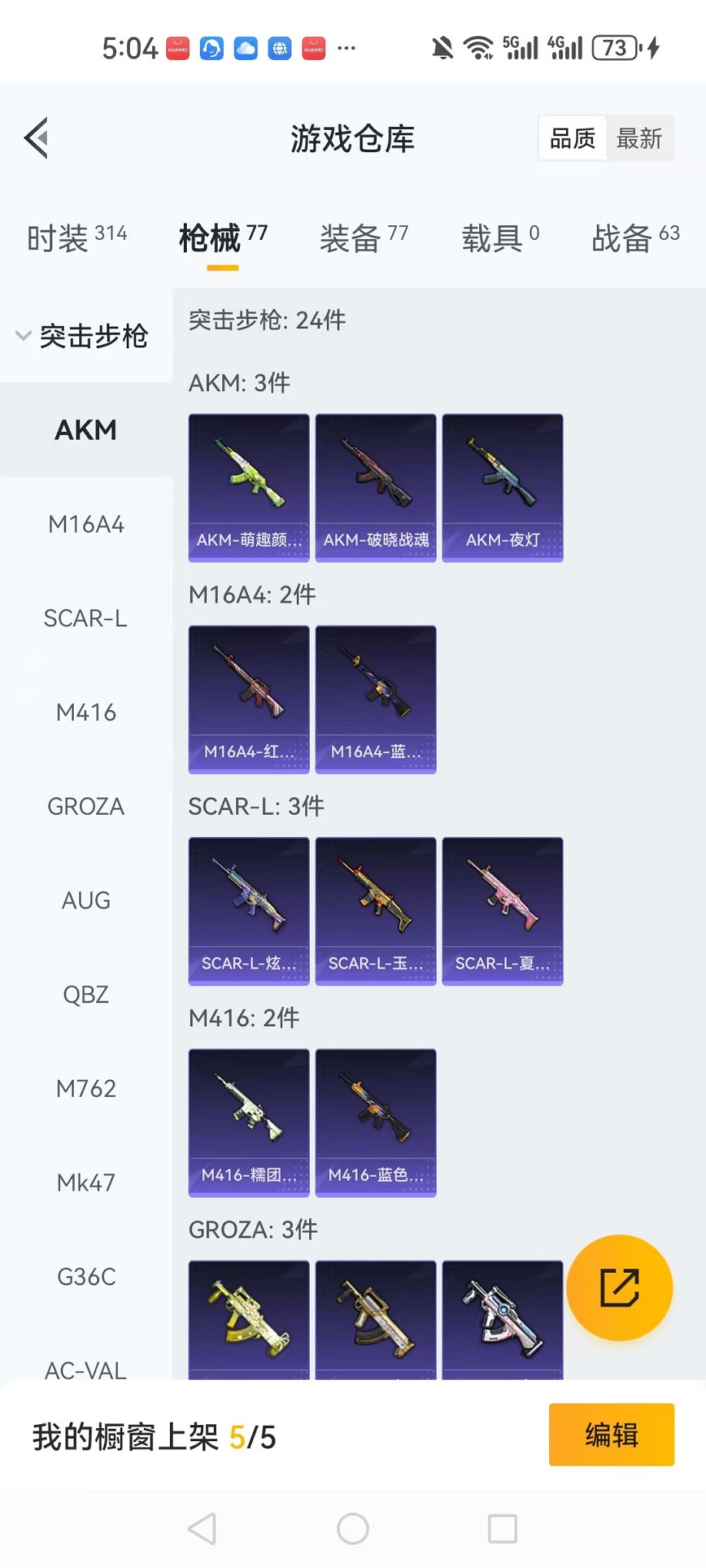Screen dimensions: 706x1568
Task: Switch to the 装备 tab
Action: [x=364, y=238]
